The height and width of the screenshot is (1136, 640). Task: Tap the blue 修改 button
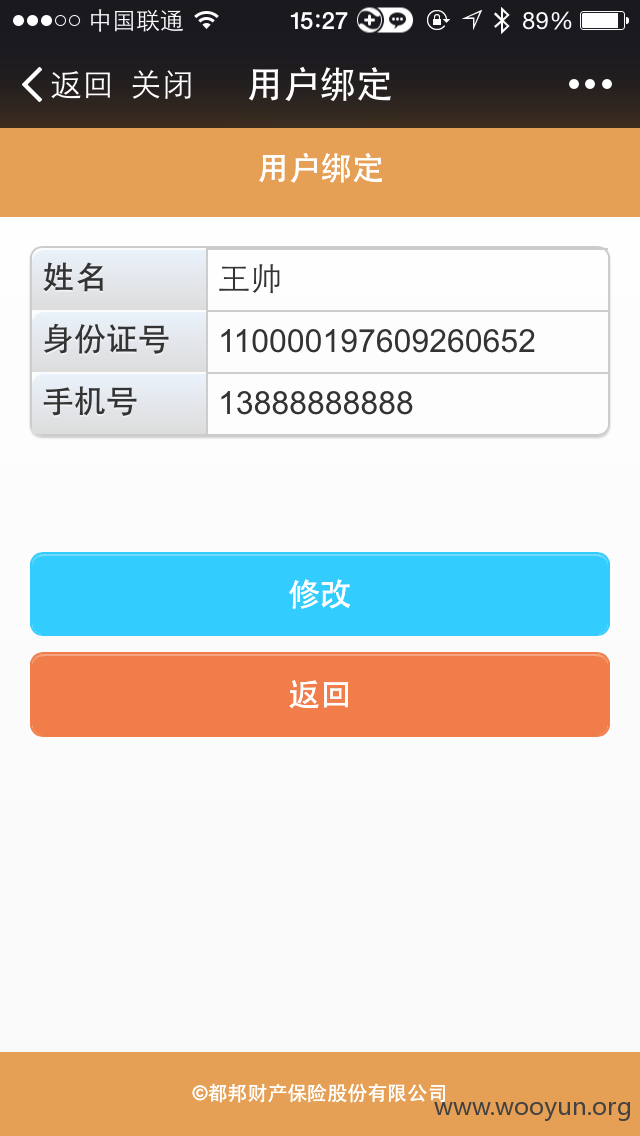click(320, 594)
